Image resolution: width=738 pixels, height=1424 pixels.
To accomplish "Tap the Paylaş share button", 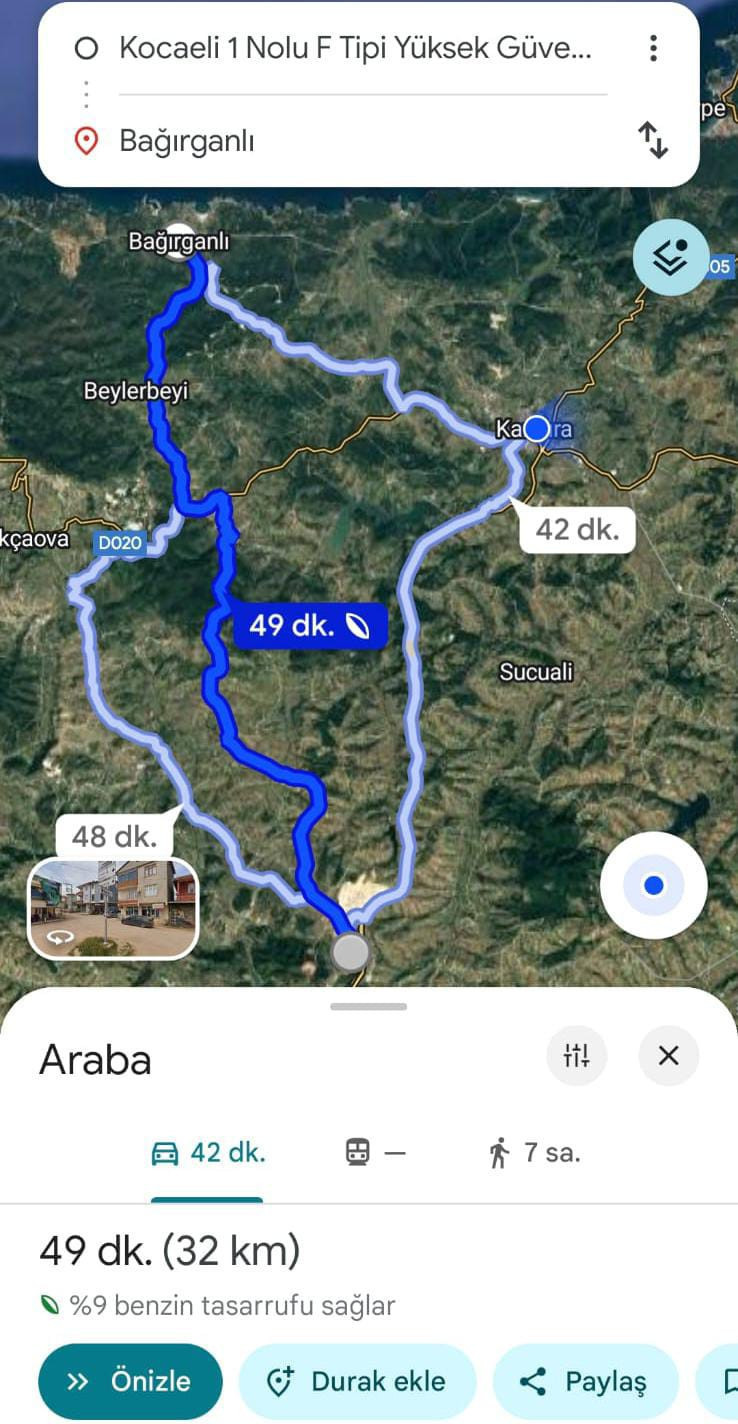I will 586,1381.
